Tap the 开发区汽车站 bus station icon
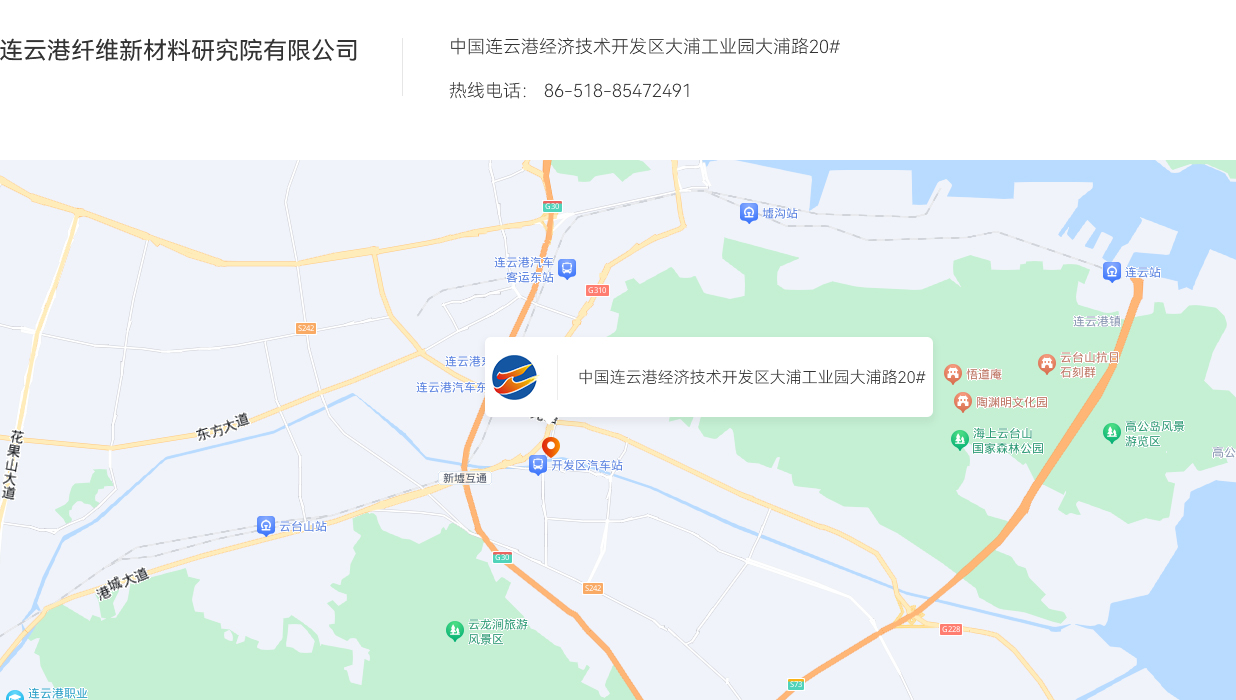Screen dimensions: 1236x700 (538, 465)
